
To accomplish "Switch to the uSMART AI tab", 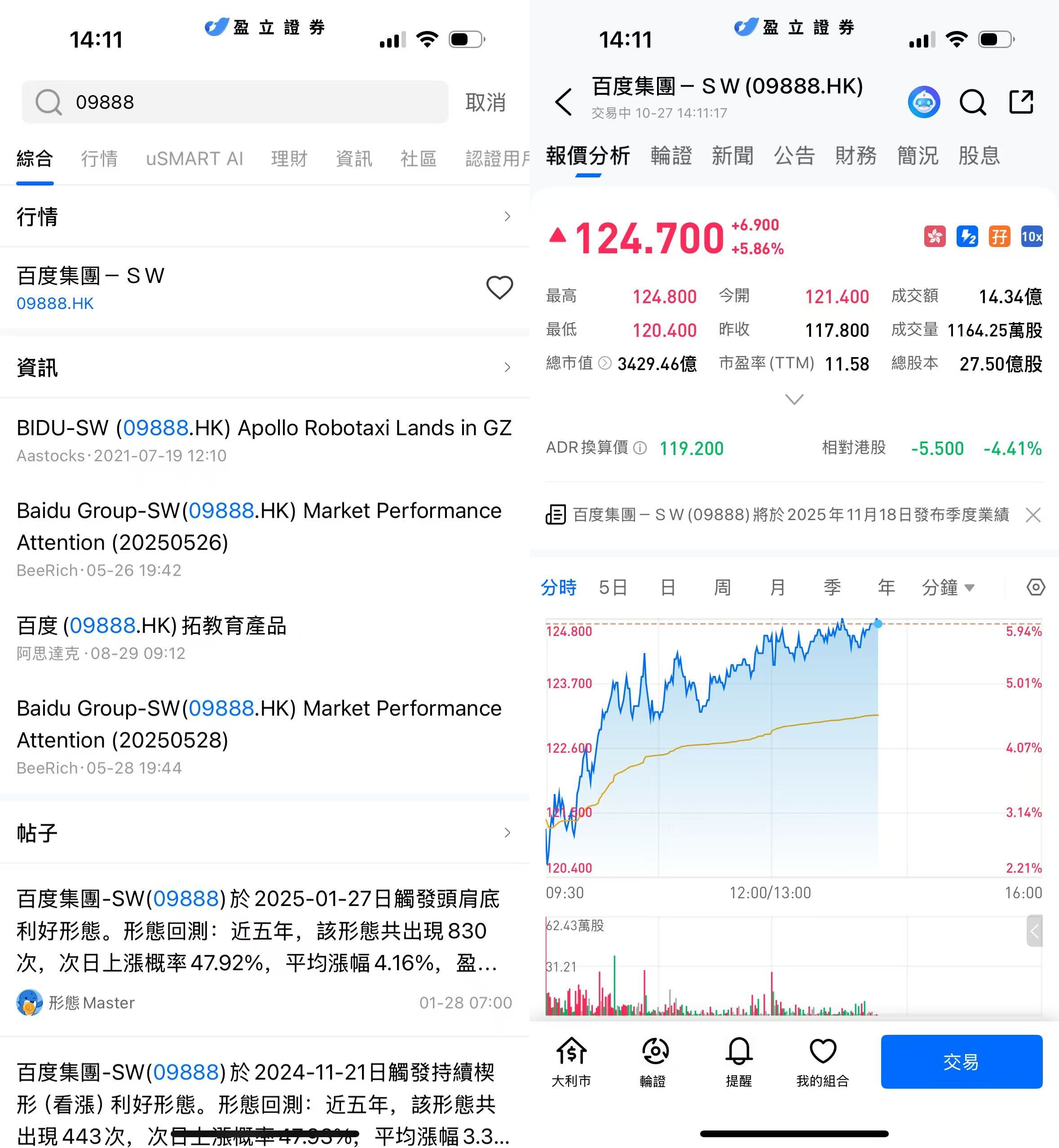I will pos(194,159).
